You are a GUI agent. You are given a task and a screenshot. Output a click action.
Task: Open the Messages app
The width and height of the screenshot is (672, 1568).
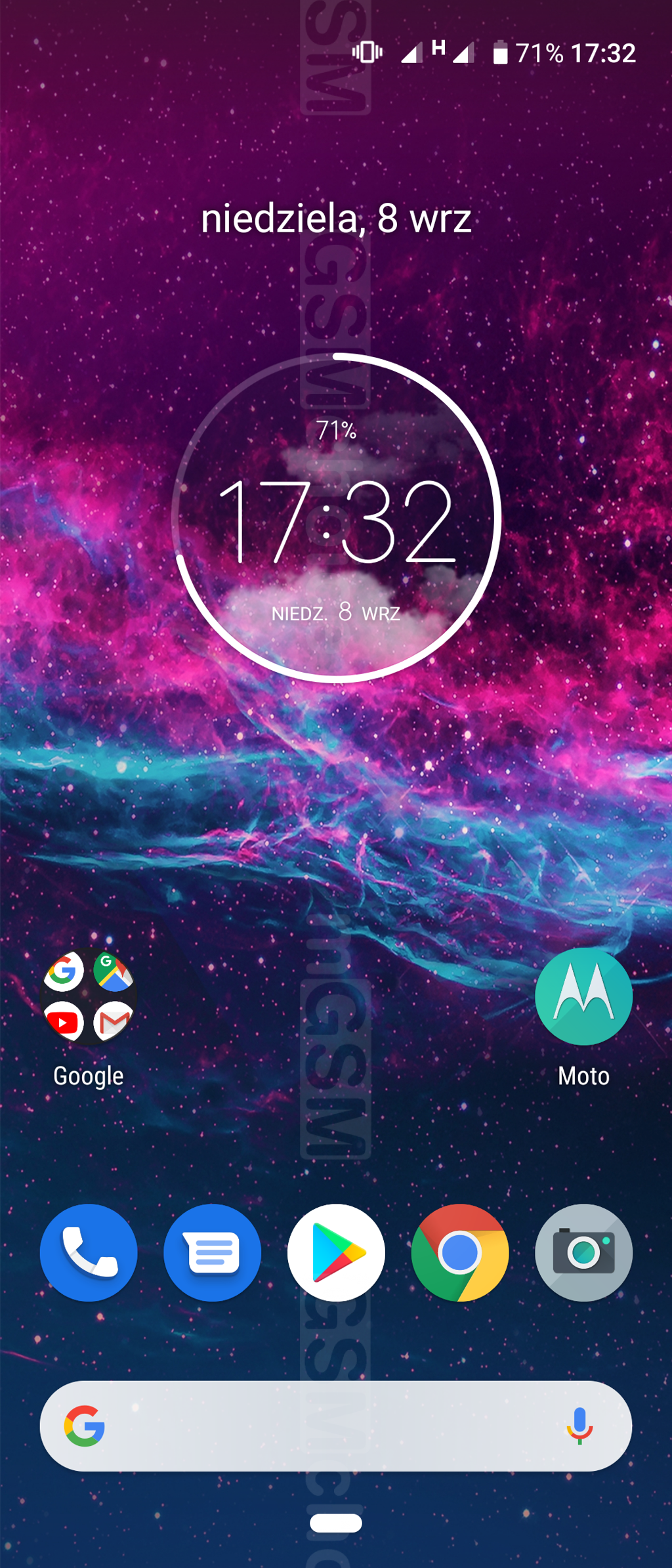coord(212,1252)
